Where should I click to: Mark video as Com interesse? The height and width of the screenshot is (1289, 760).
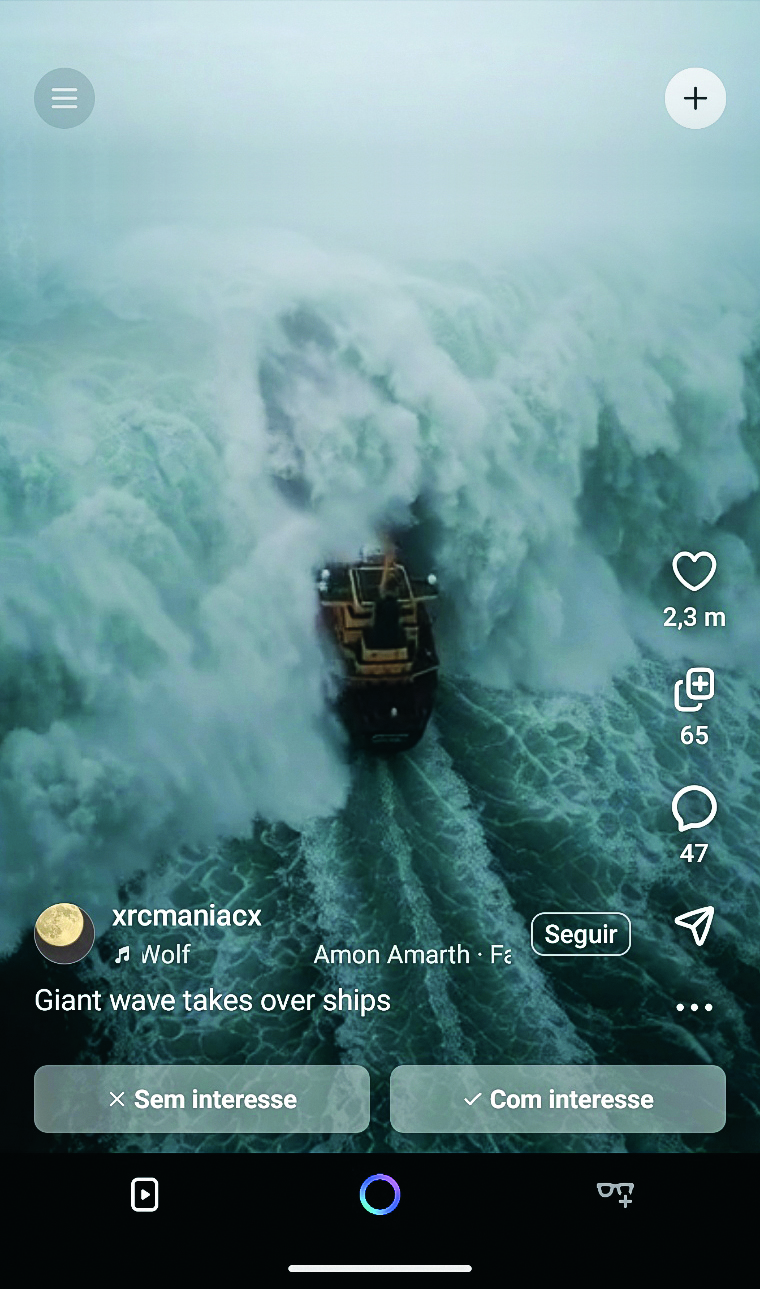(x=558, y=1099)
